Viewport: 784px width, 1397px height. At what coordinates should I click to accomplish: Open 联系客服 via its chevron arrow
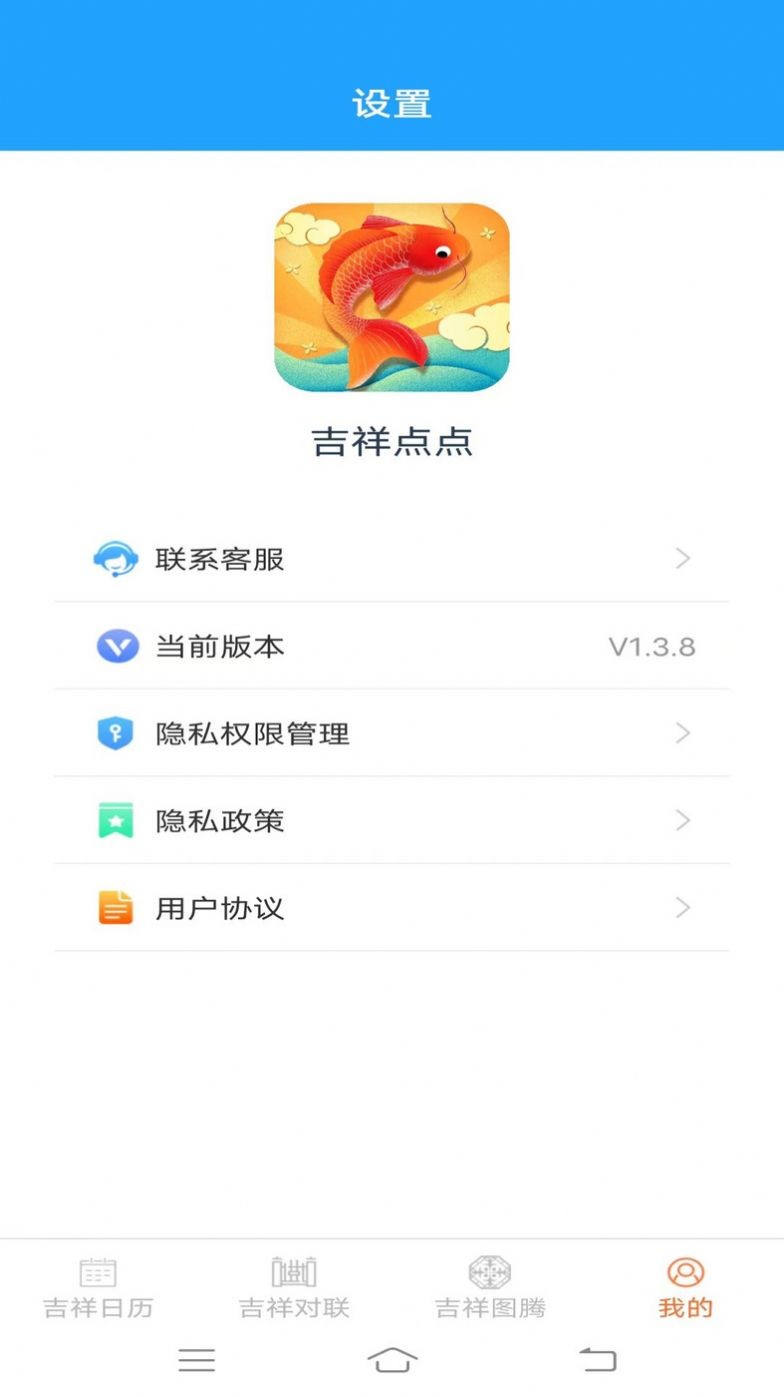(x=682, y=559)
